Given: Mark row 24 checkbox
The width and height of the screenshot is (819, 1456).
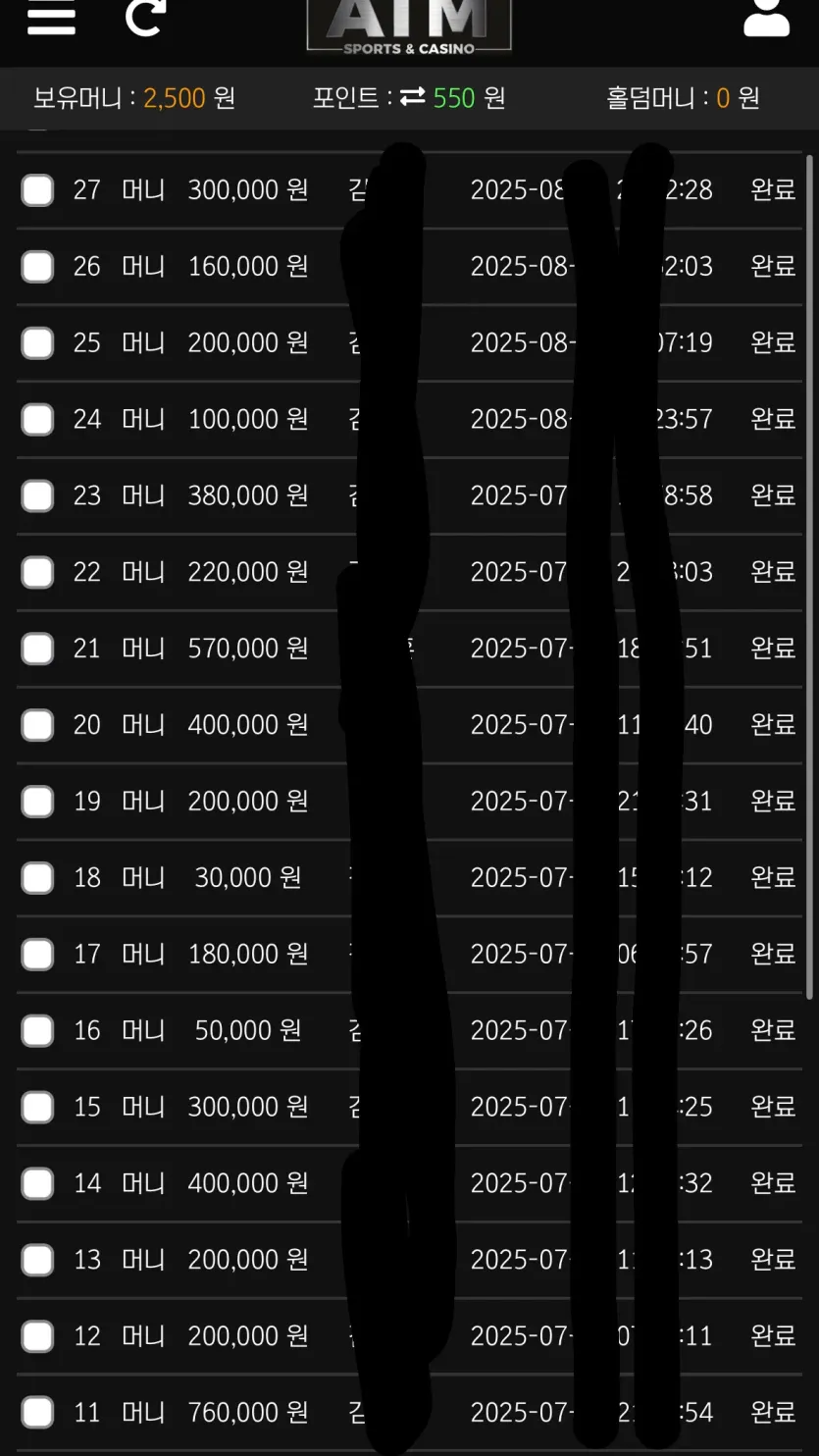Looking at the screenshot, I should [x=37, y=419].
